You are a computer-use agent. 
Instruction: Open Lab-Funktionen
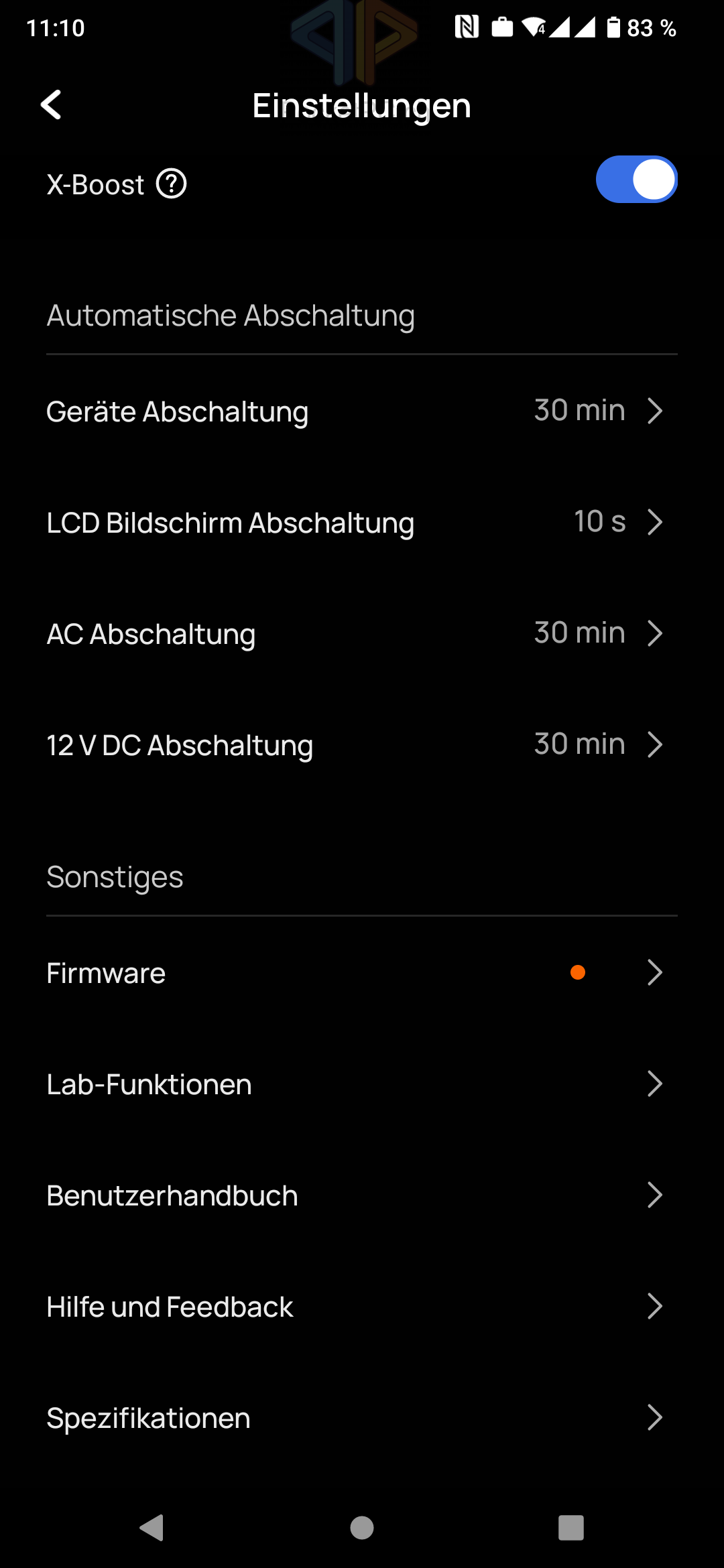tap(362, 1084)
